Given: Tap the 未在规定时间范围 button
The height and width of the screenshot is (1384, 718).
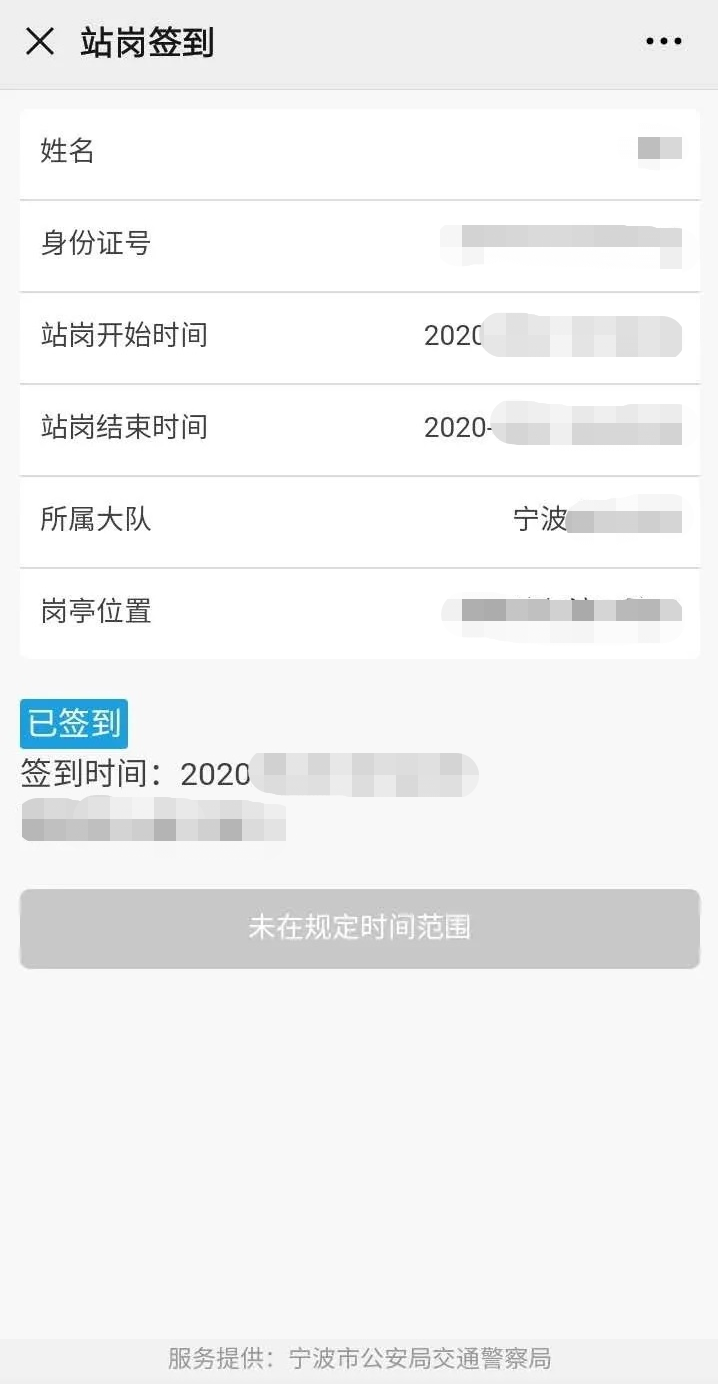Looking at the screenshot, I should [x=359, y=928].
